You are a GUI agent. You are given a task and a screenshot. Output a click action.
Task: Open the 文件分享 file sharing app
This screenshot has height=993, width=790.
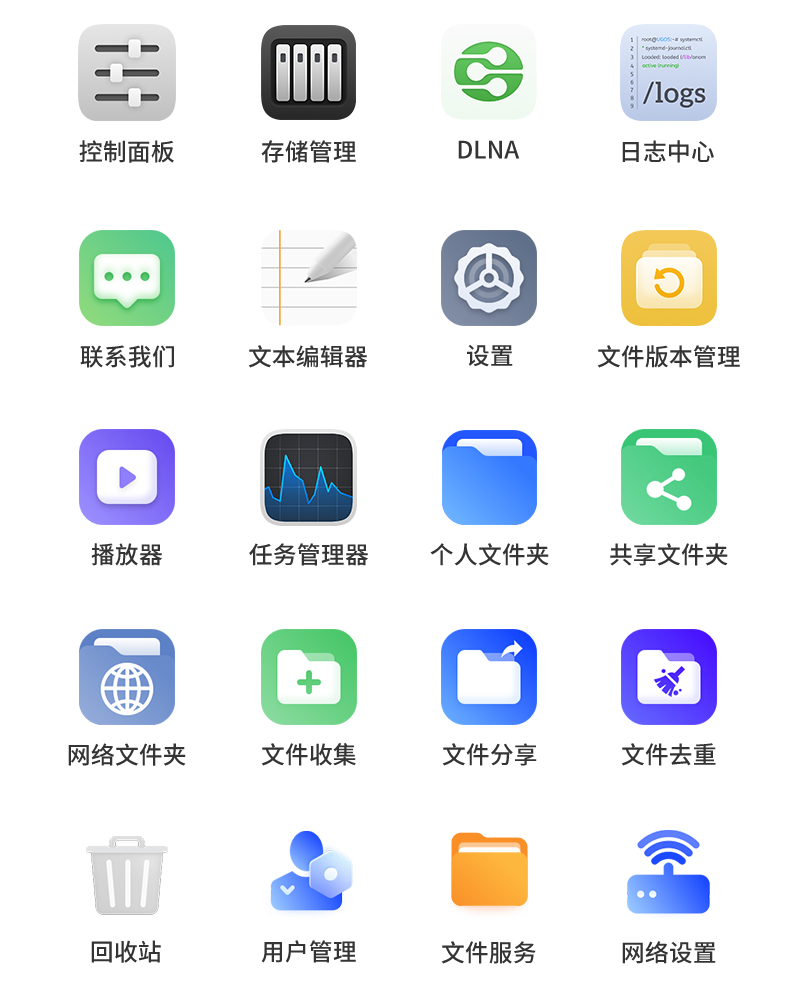pos(488,677)
